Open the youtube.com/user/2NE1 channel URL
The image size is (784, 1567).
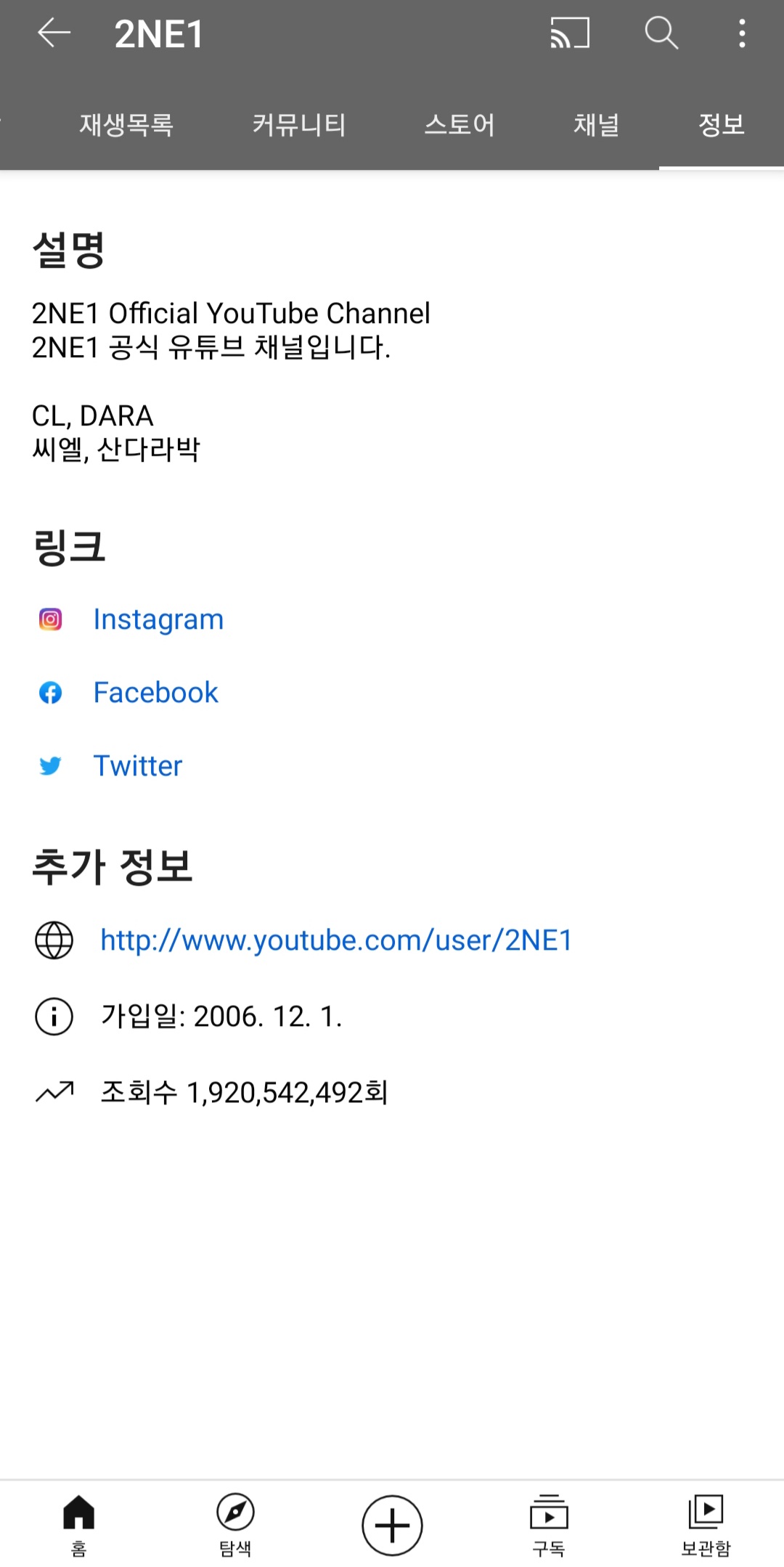coord(336,940)
